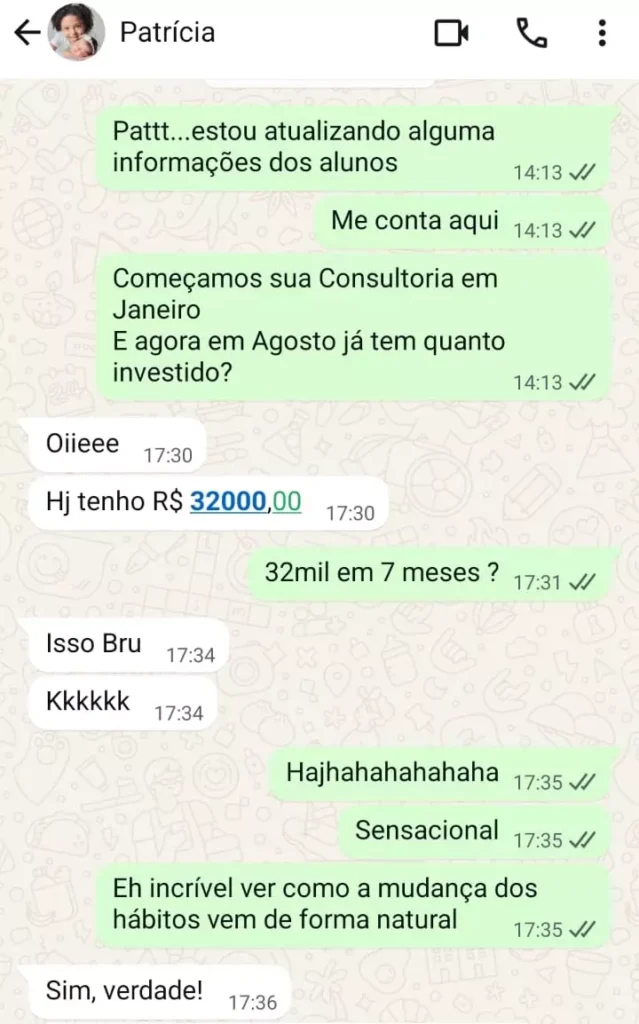Open the three-dot overflow menu

(x=602, y=33)
